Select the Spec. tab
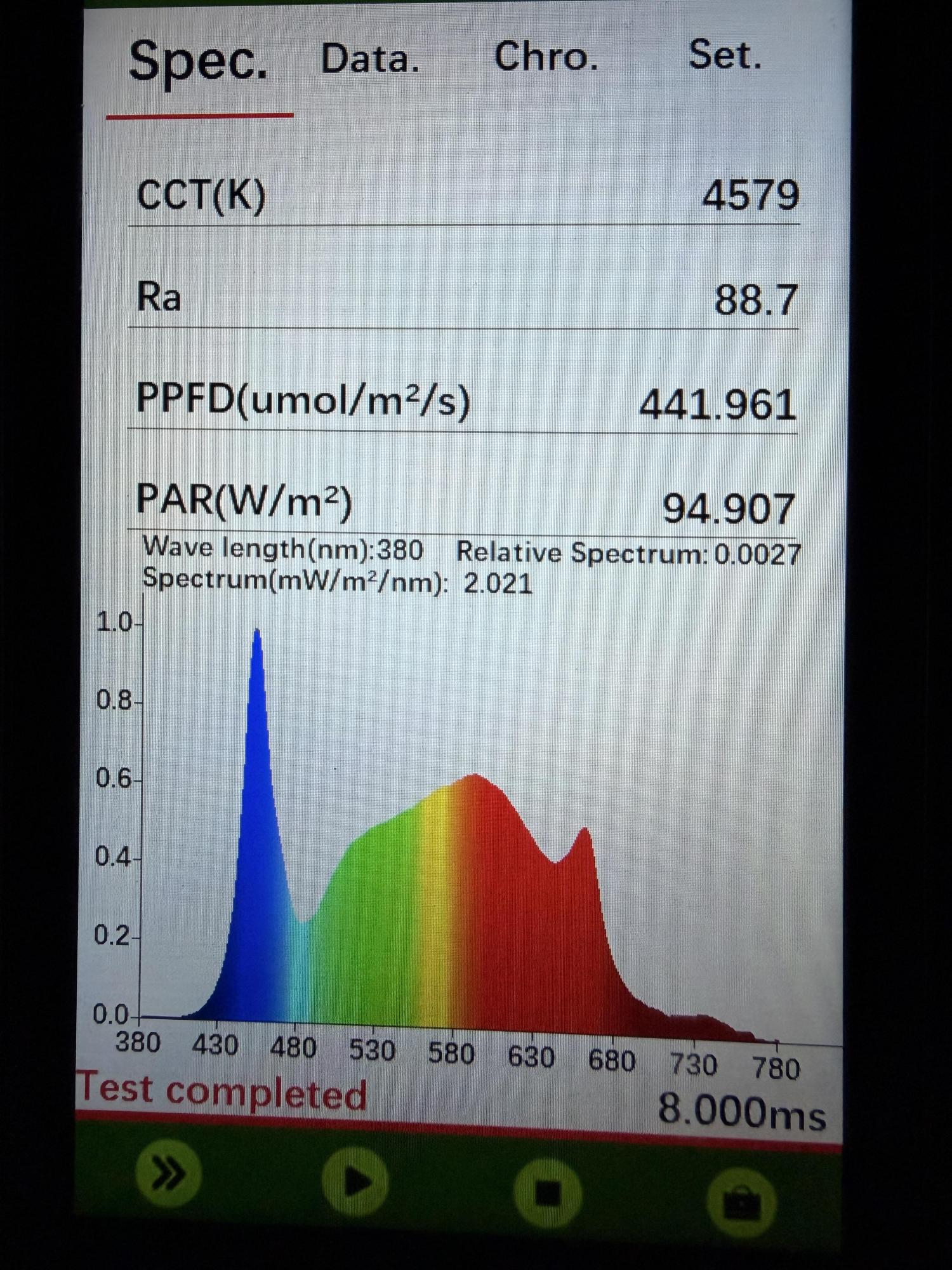Image resolution: width=952 pixels, height=1270 pixels. [198, 62]
